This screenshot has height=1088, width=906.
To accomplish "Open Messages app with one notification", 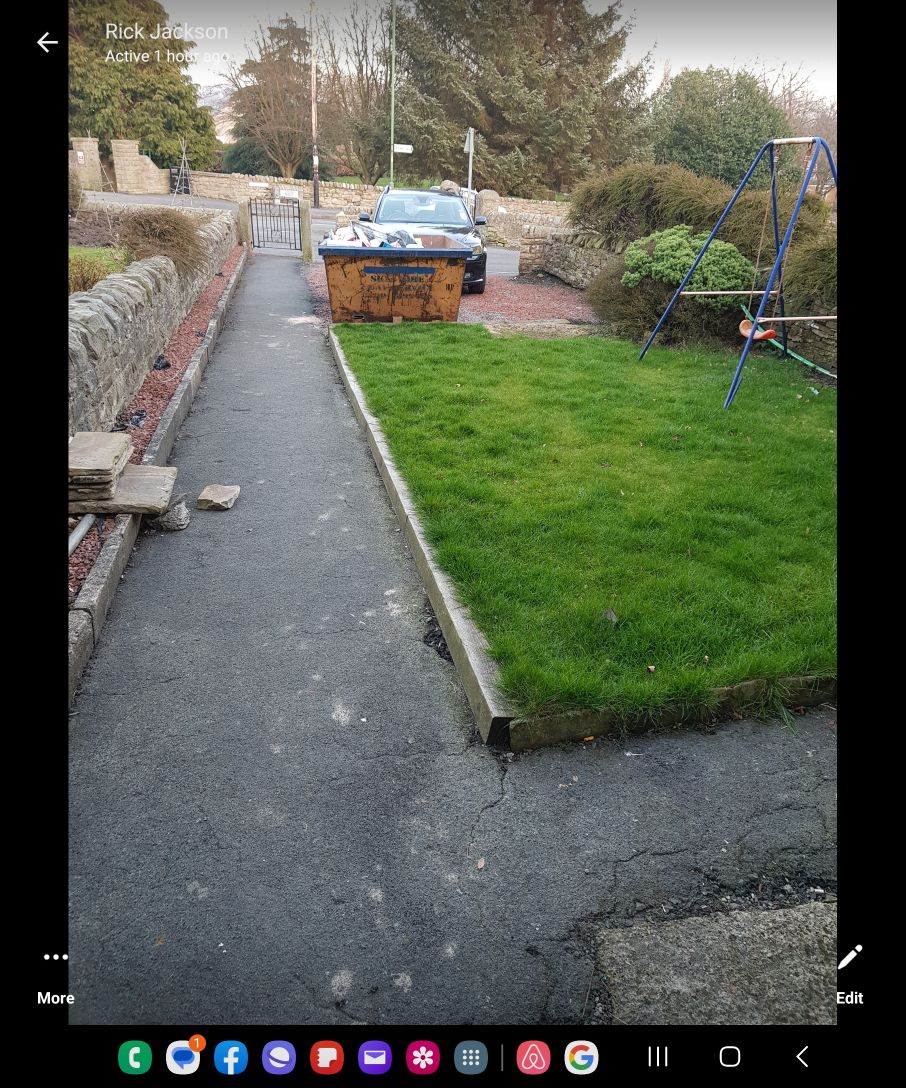I will (183, 1057).
